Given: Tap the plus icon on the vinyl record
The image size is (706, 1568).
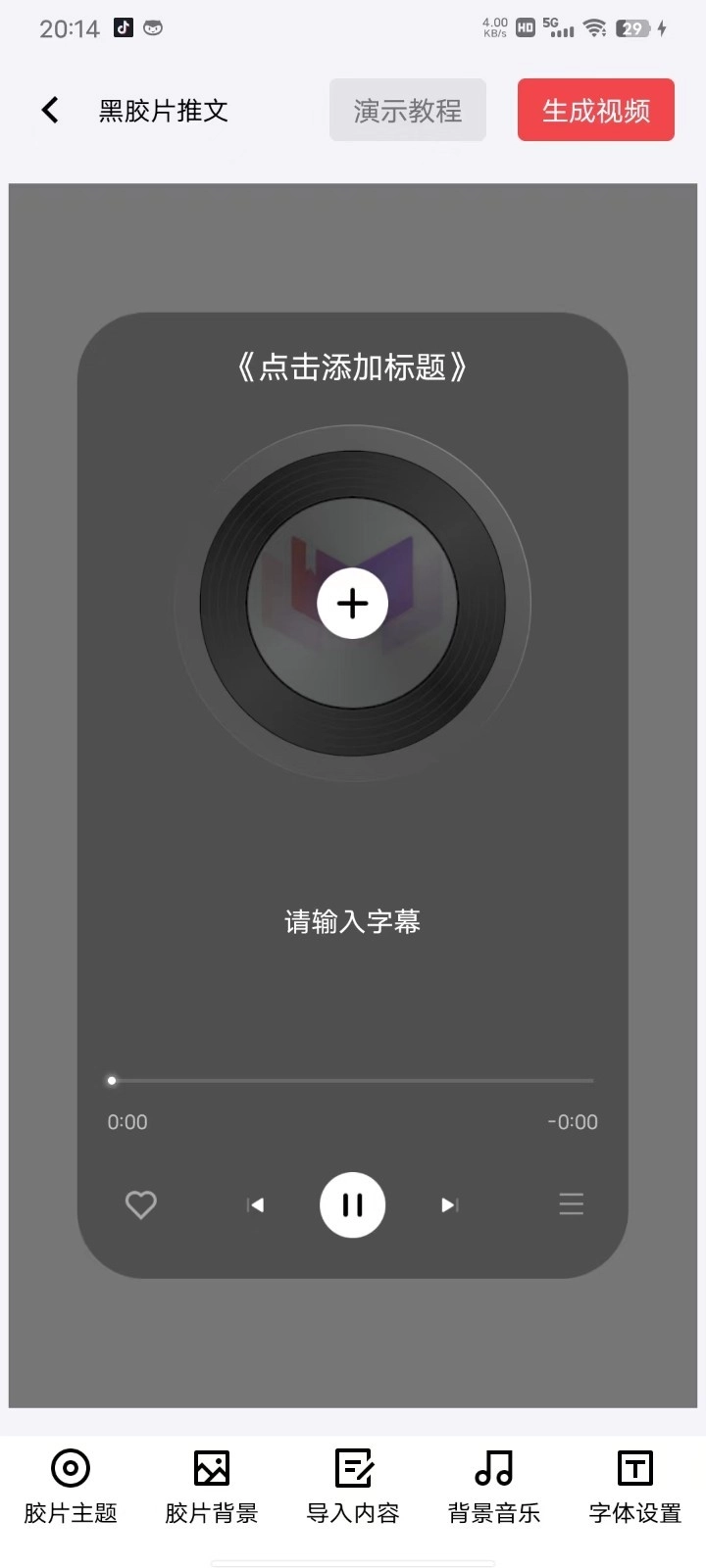Looking at the screenshot, I should [x=353, y=604].
